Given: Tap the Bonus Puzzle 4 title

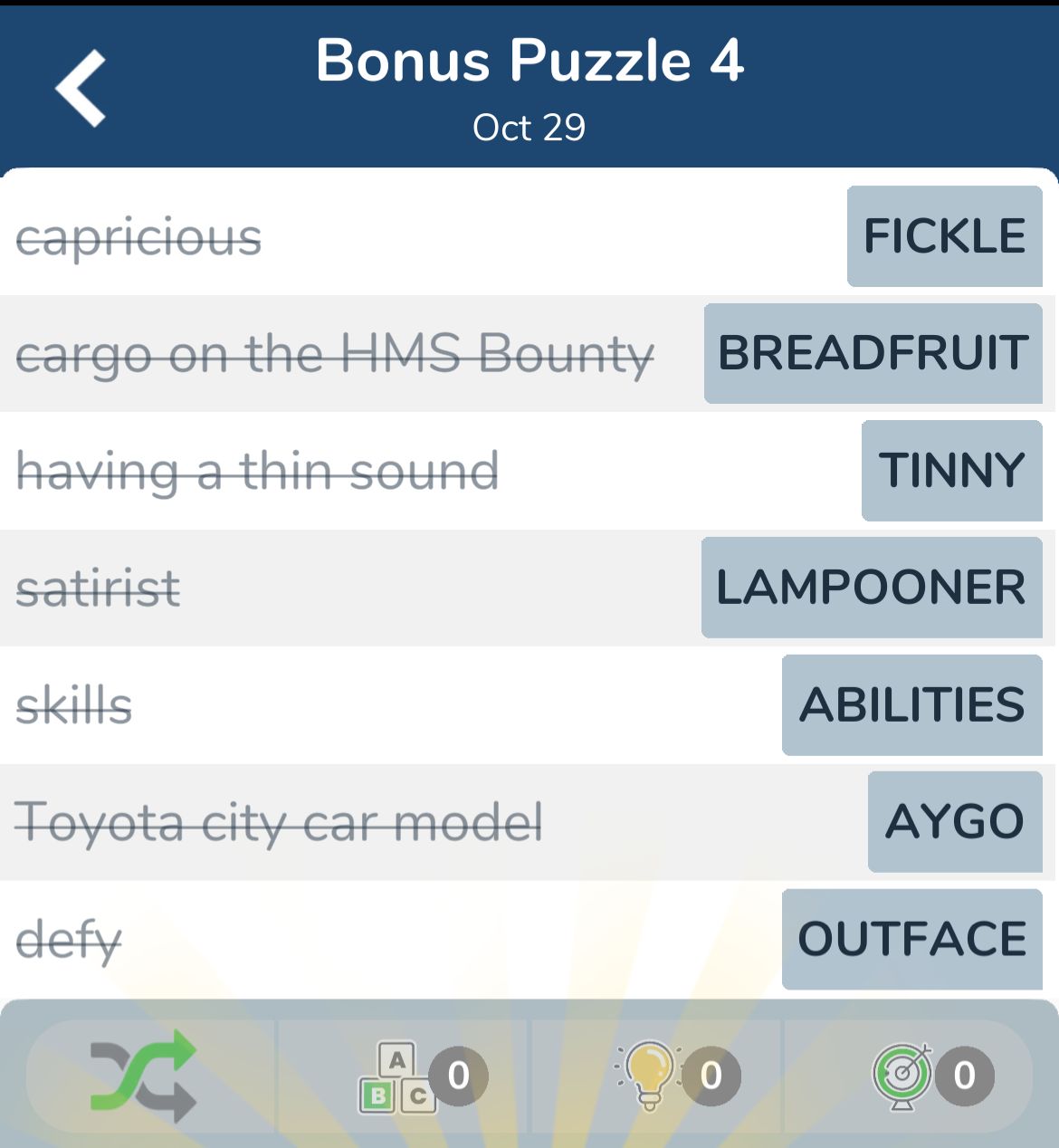Looking at the screenshot, I should click(529, 61).
